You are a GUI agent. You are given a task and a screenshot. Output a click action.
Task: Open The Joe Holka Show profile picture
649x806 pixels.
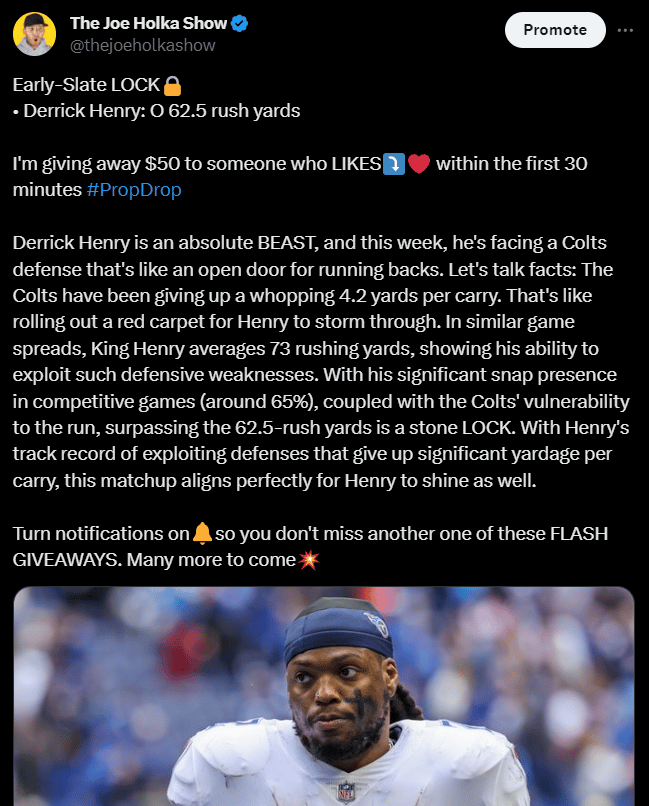(34, 33)
